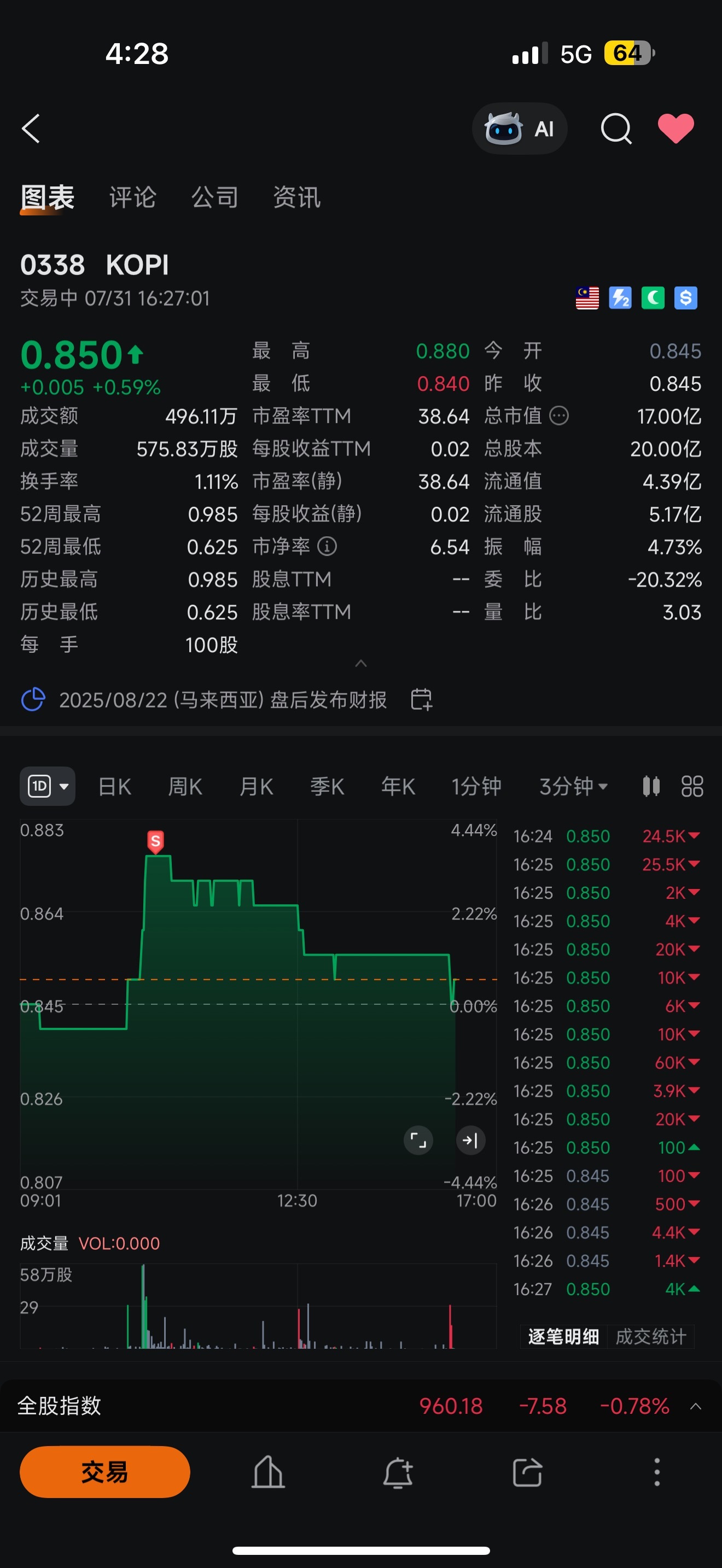Switch to the 评论 tab
Viewport: 722px width, 1568px height.
click(133, 197)
